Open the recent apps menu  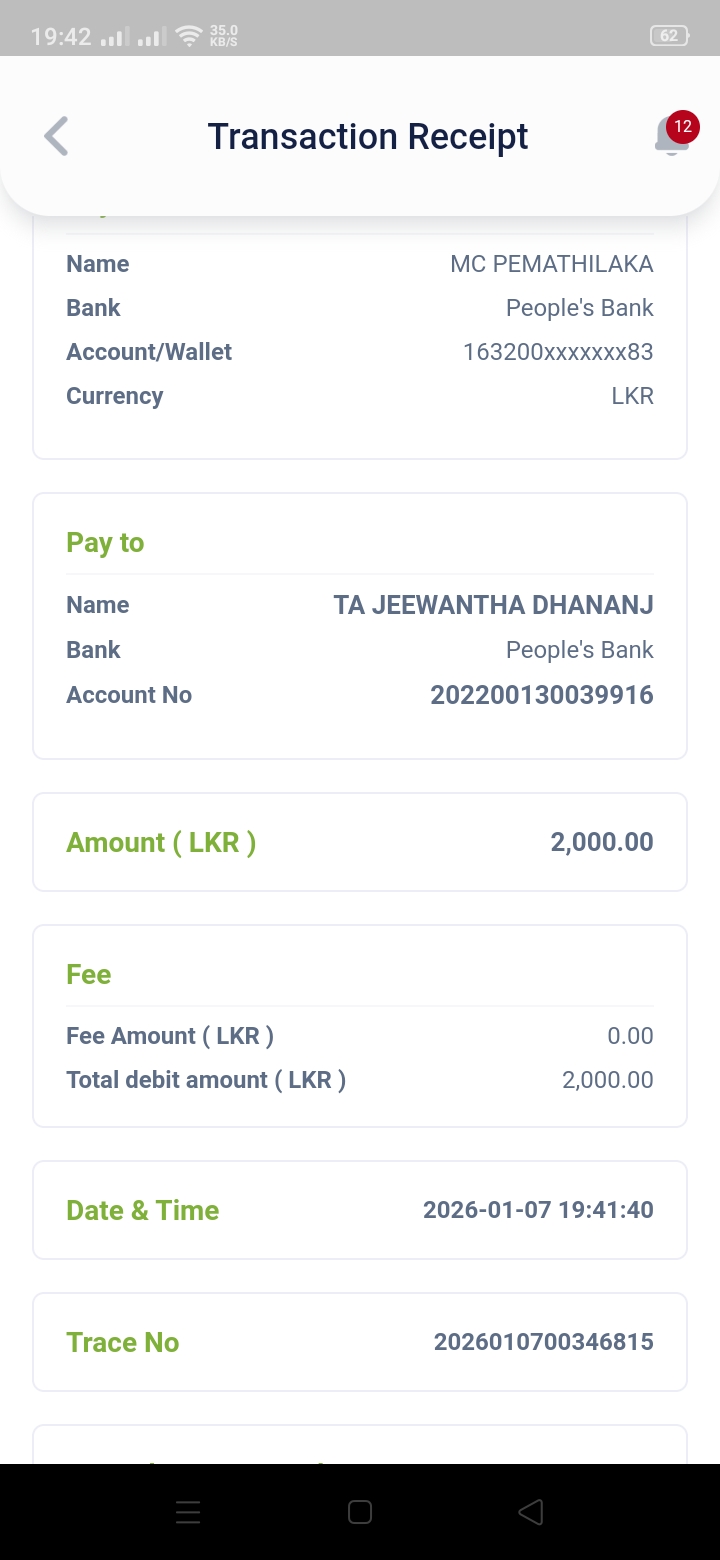(188, 1512)
